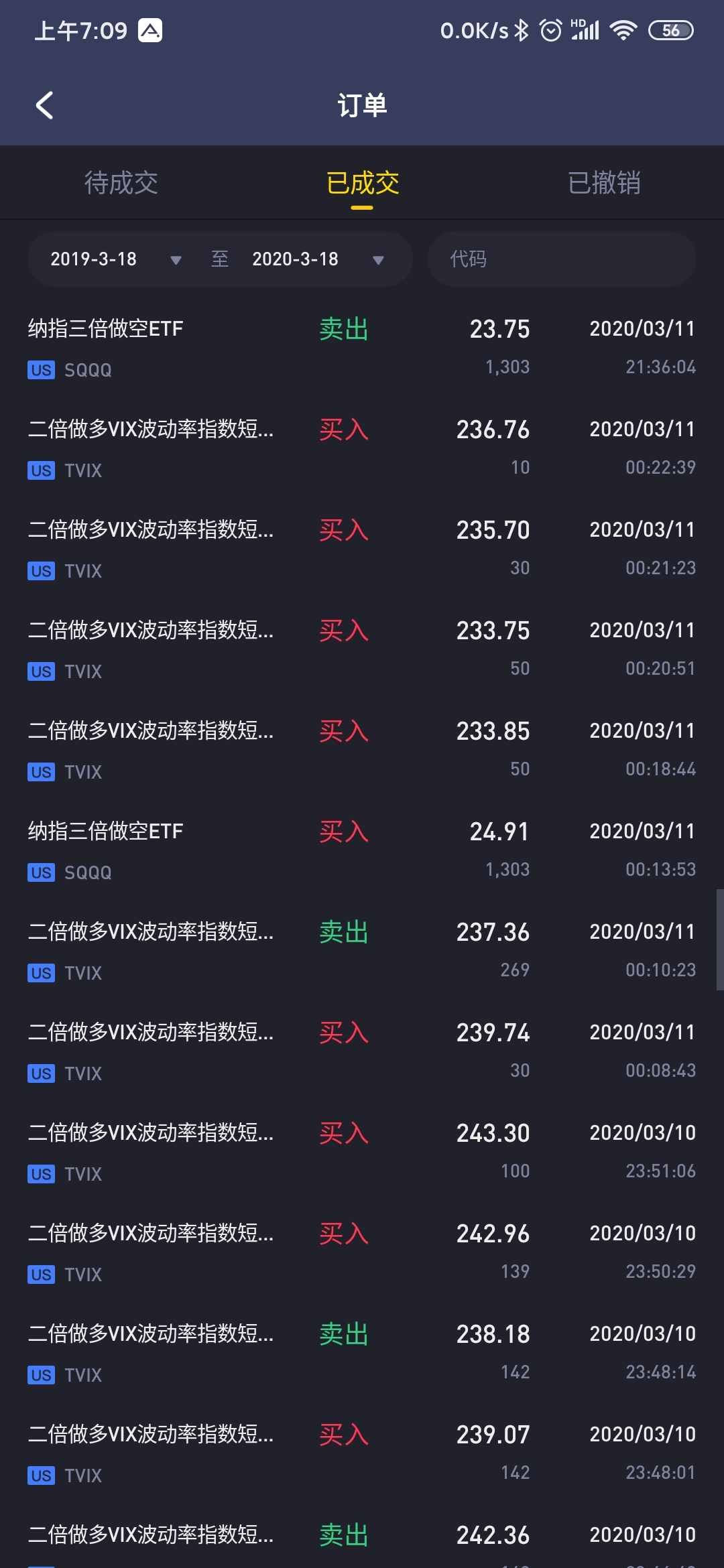This screenshot has width=724, height=1568.
Task: Switch to the 待成交 tab
Action: click(x=121, y=183)
